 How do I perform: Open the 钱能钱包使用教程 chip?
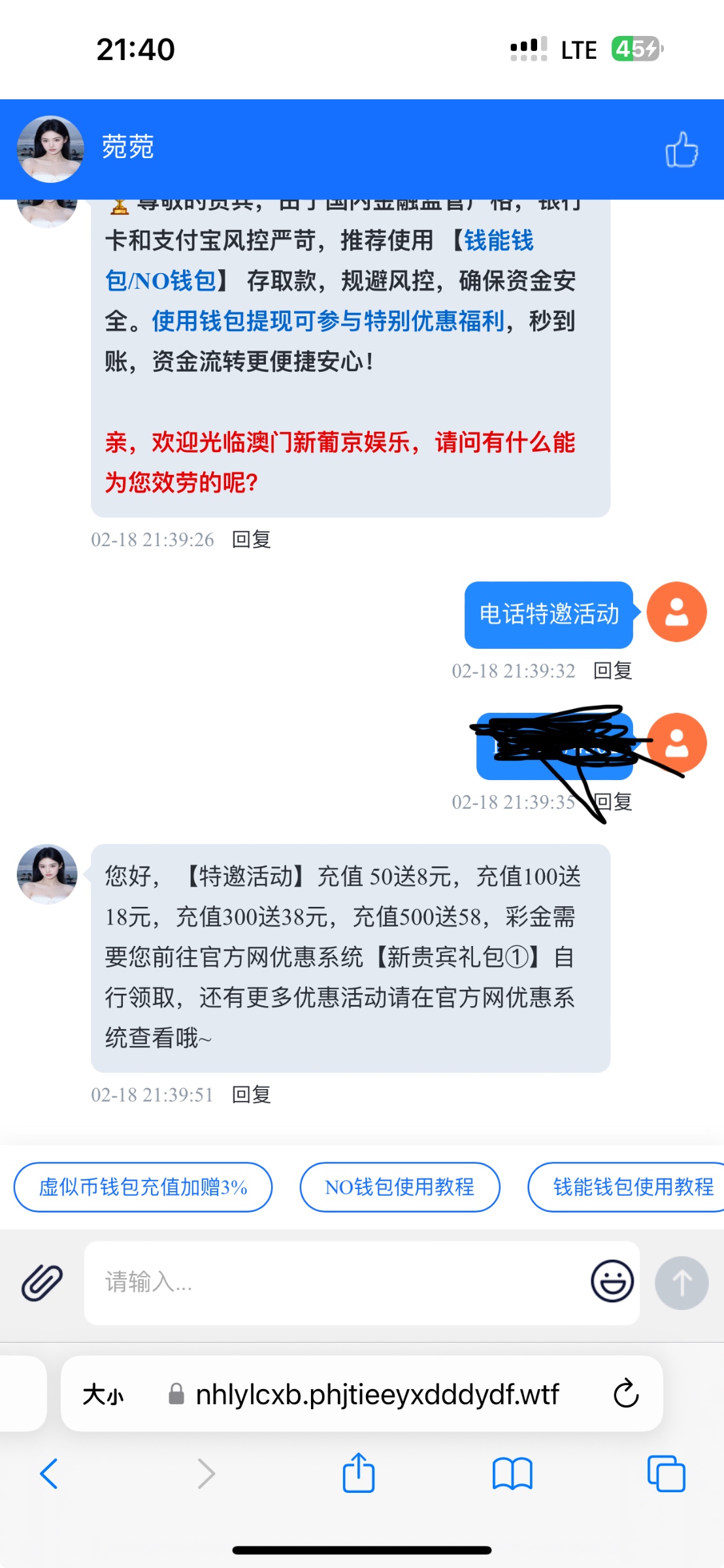pyautogui.click(x=626, y=1187)
